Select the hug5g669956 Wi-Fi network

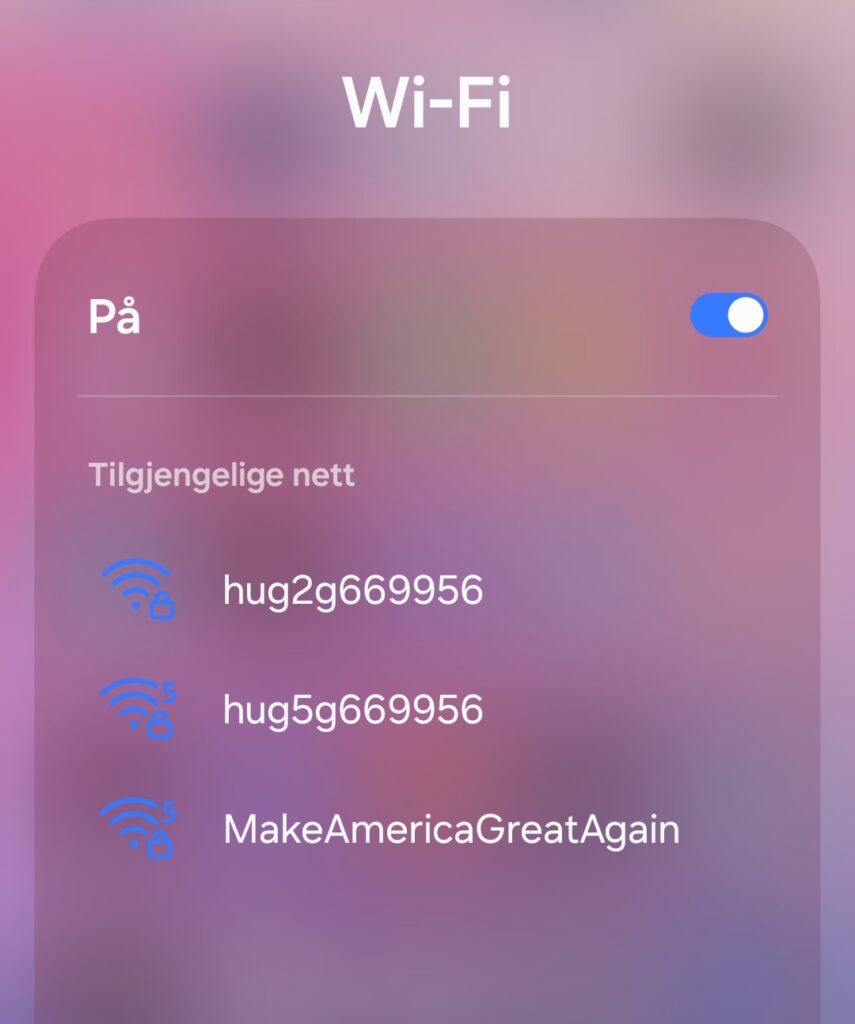point(352,710)
